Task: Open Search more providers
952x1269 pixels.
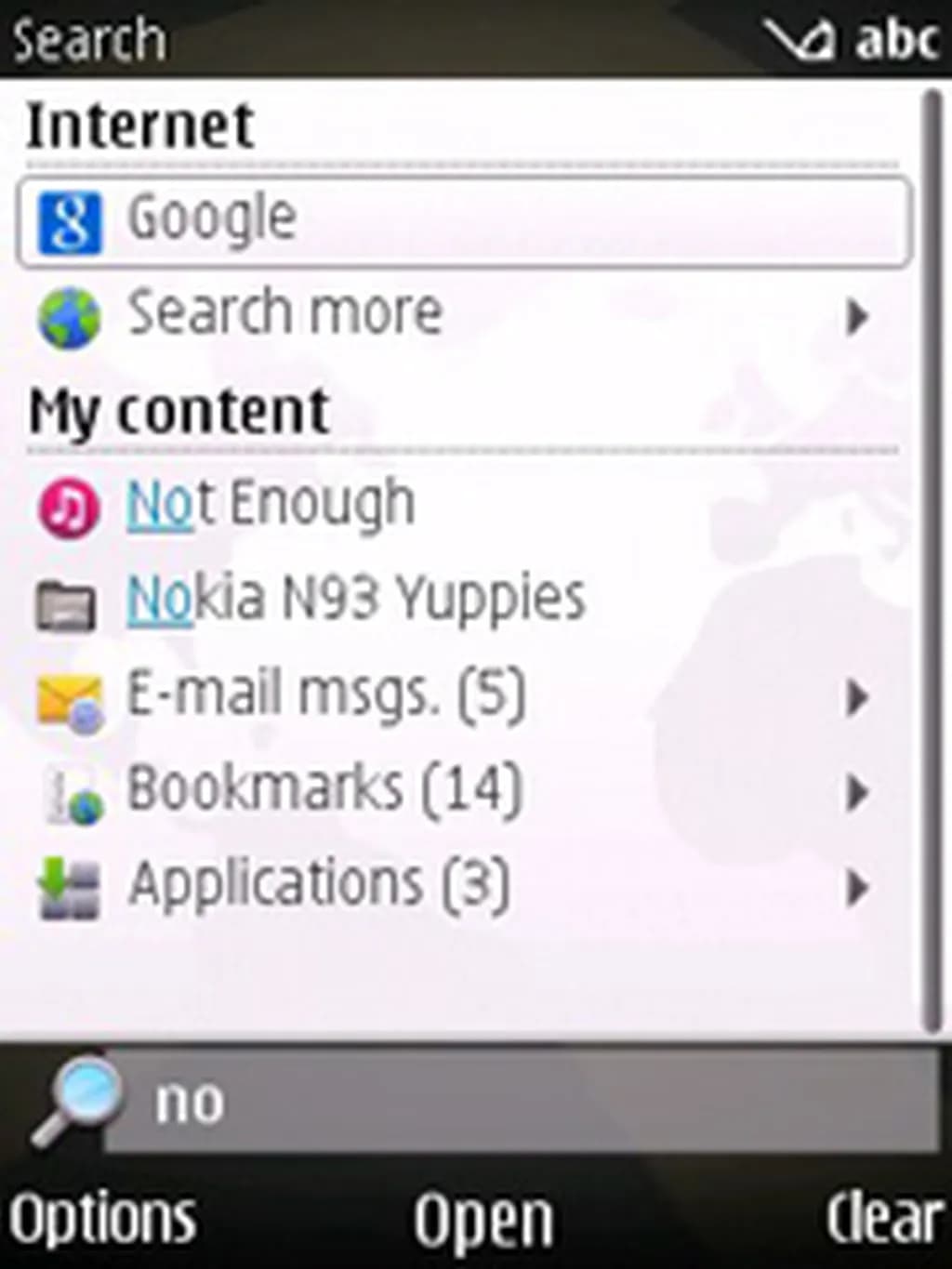Action: [456, 314]
